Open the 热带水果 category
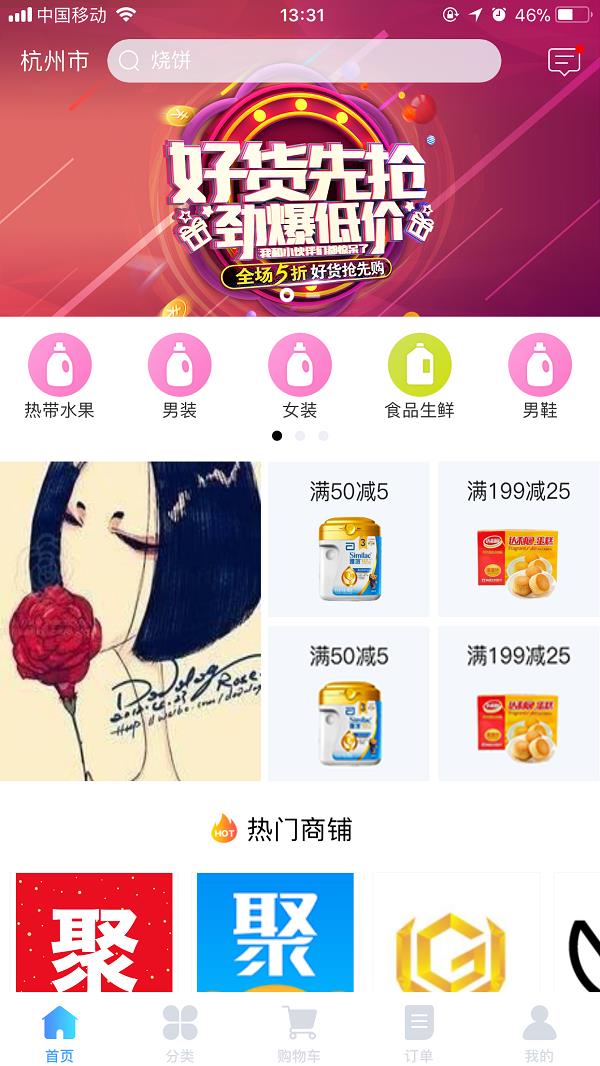Image resolution: width=600 pixels, height=1066 pixels. coord(59,375)
